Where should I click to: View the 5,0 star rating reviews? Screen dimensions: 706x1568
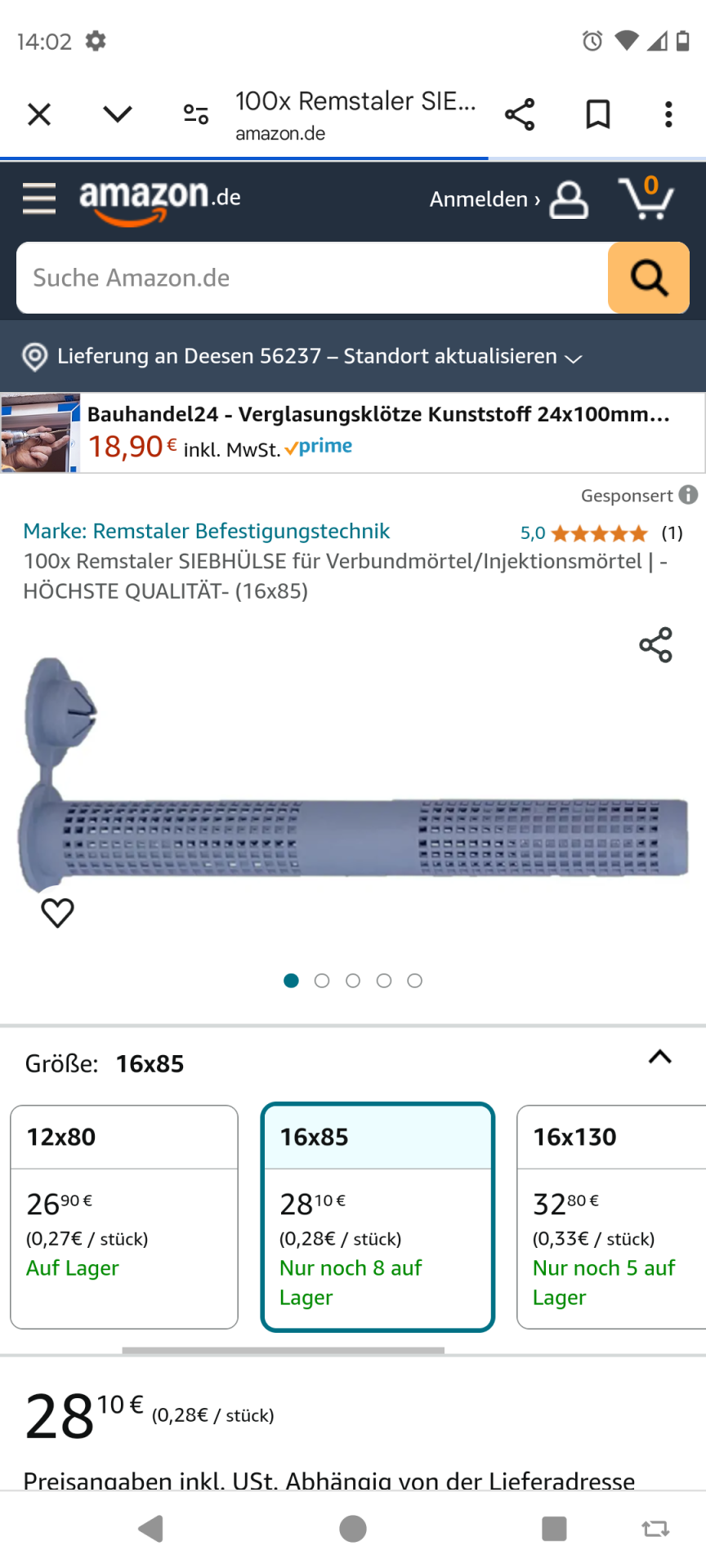pyautogui.click(x=601, y=533)
